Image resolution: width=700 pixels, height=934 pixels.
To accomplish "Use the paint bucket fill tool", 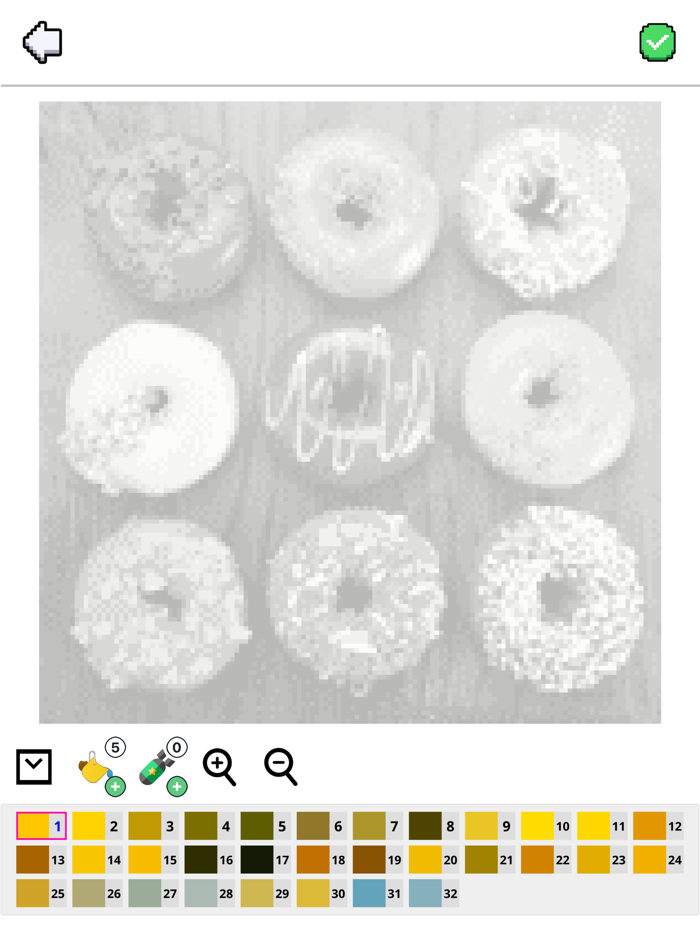I will tap(98, 768).
